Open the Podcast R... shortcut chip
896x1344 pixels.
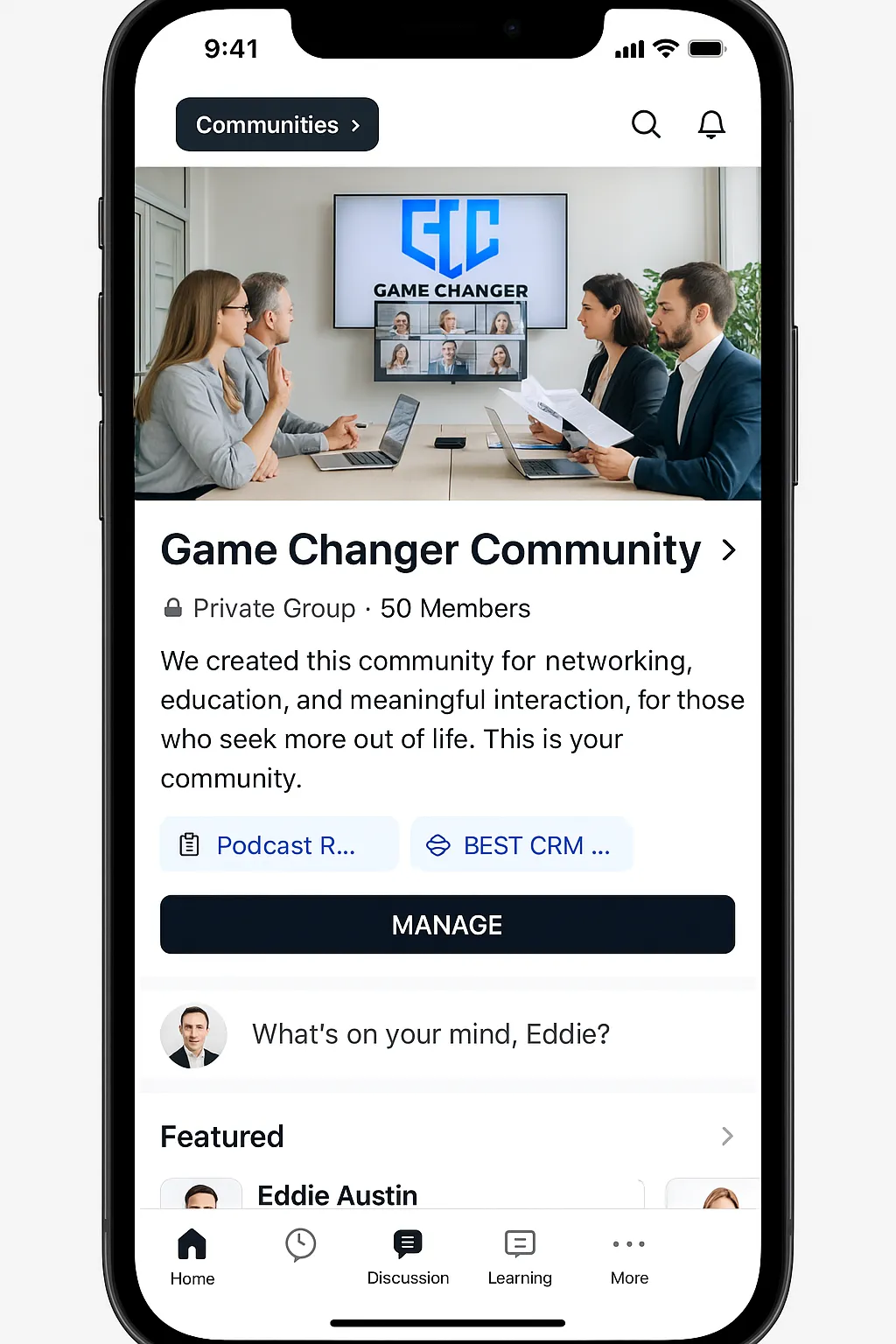[x=278, y=844]
